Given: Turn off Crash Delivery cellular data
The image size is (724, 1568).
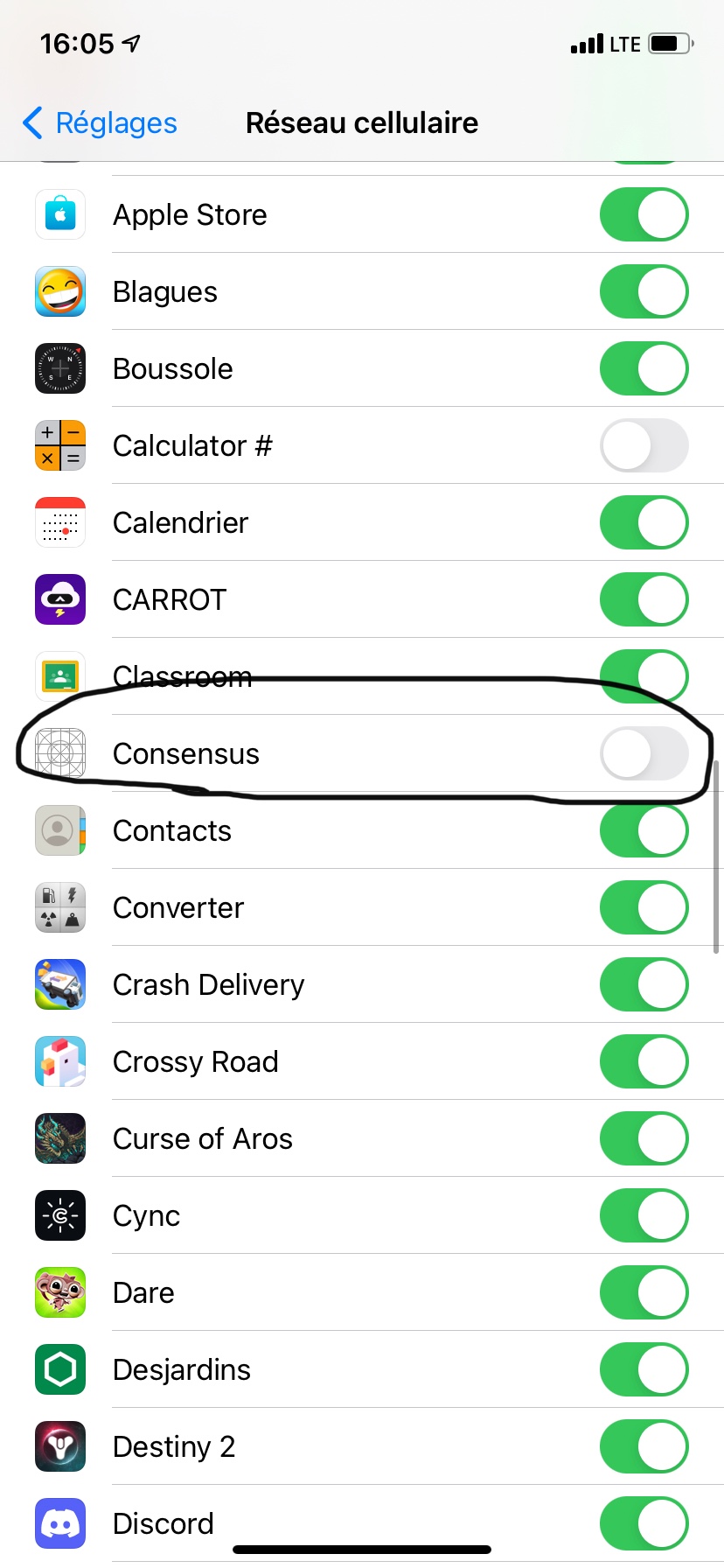Looking at the screenshot, I should (x=644, y=984).
